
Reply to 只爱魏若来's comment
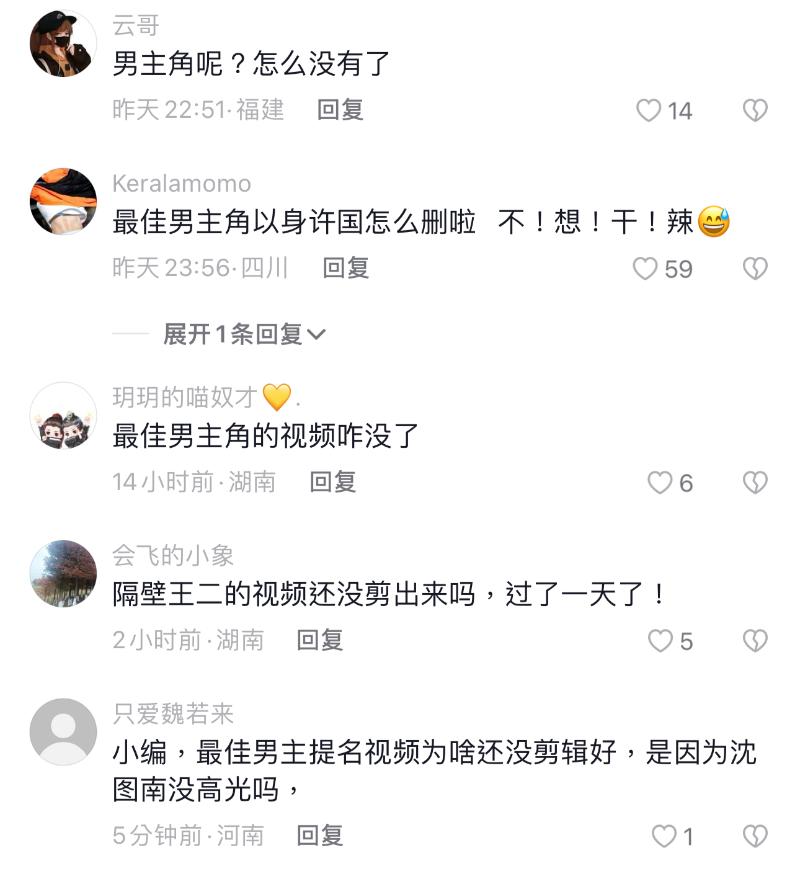(320, 834)
